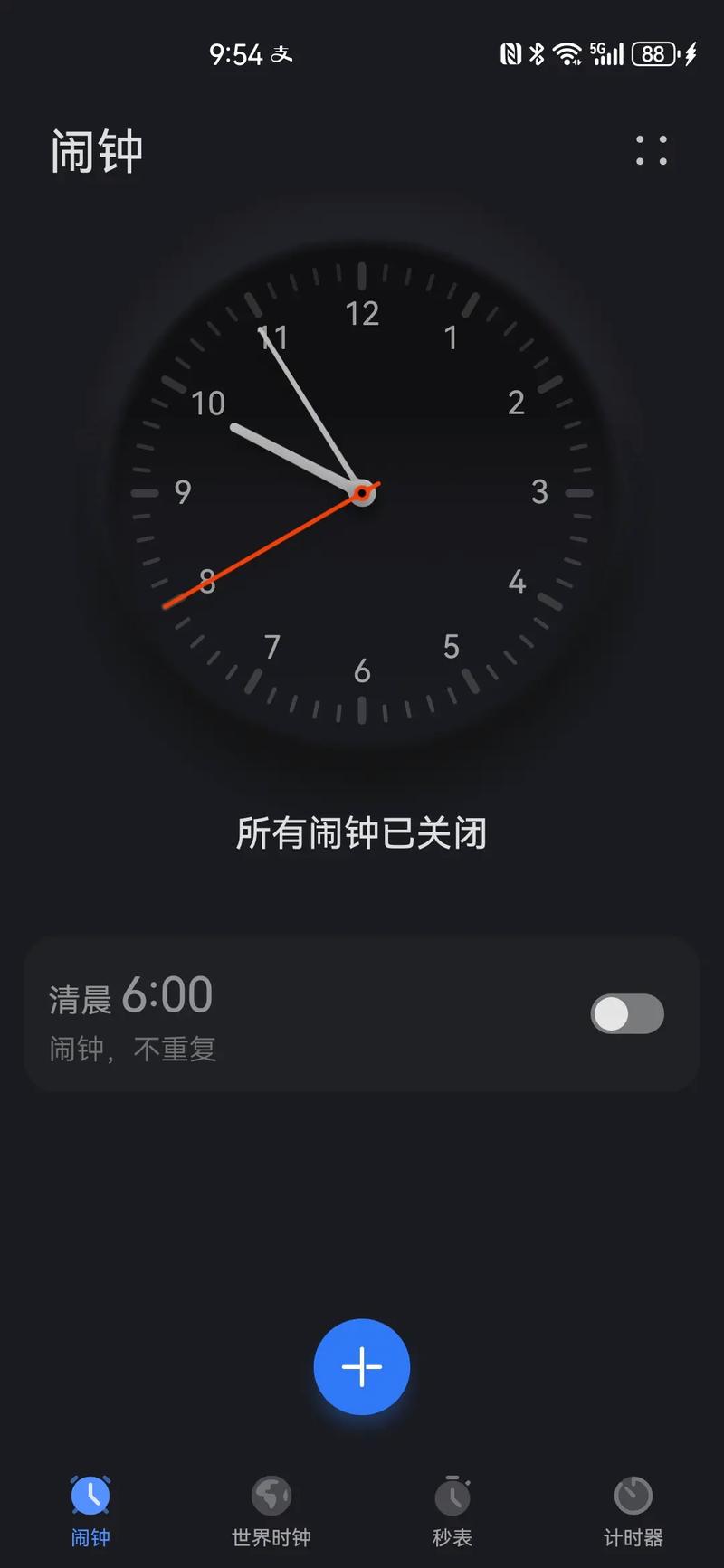The image size is (724, 1568).
Task: Tap the blue plus icon to add alarm
Action: click(x=362, y=1366)
